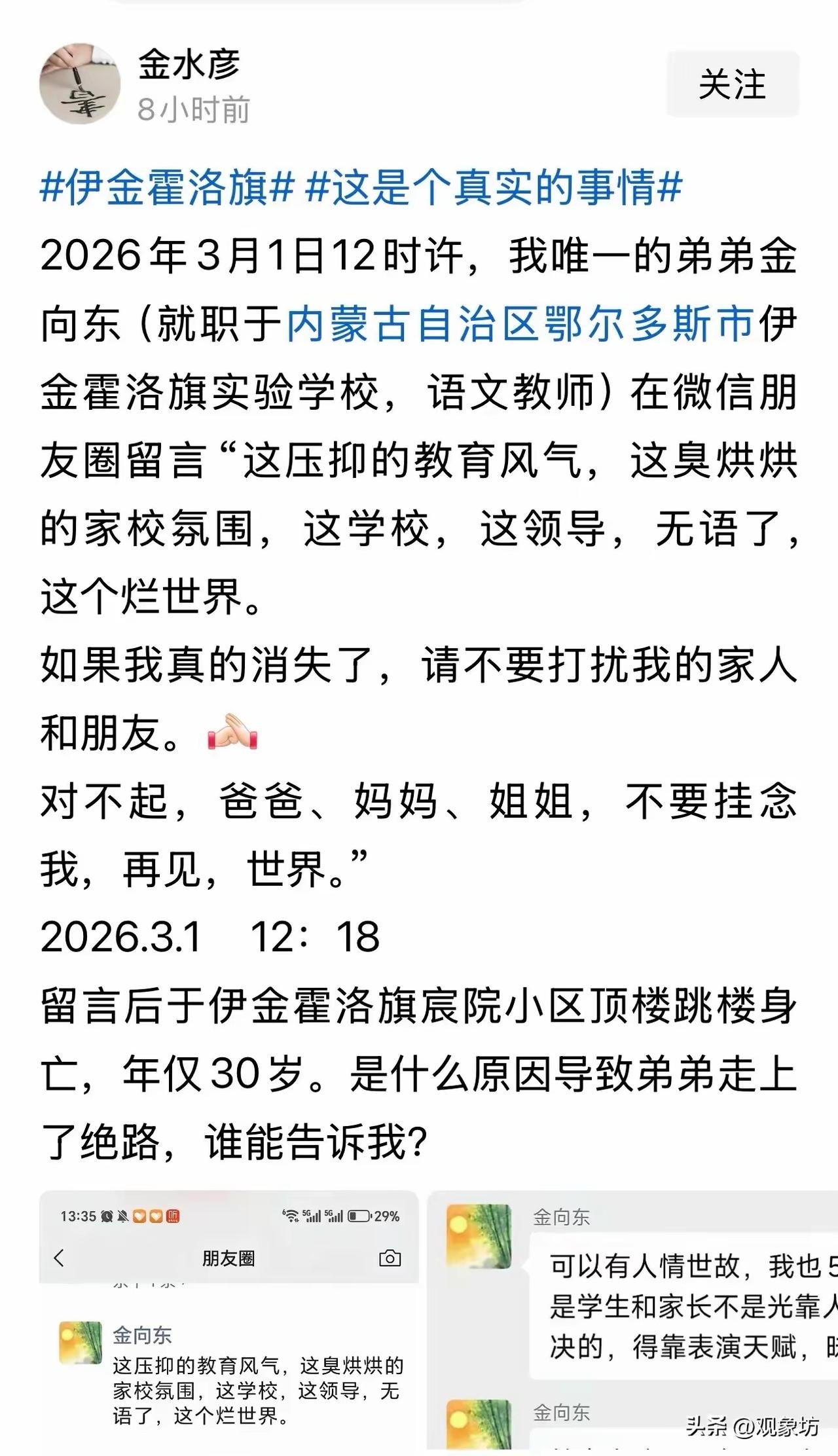Tap 金向东's avatar in the chat screenshot
The image size is (838, 1456).
click(478, 1237)
